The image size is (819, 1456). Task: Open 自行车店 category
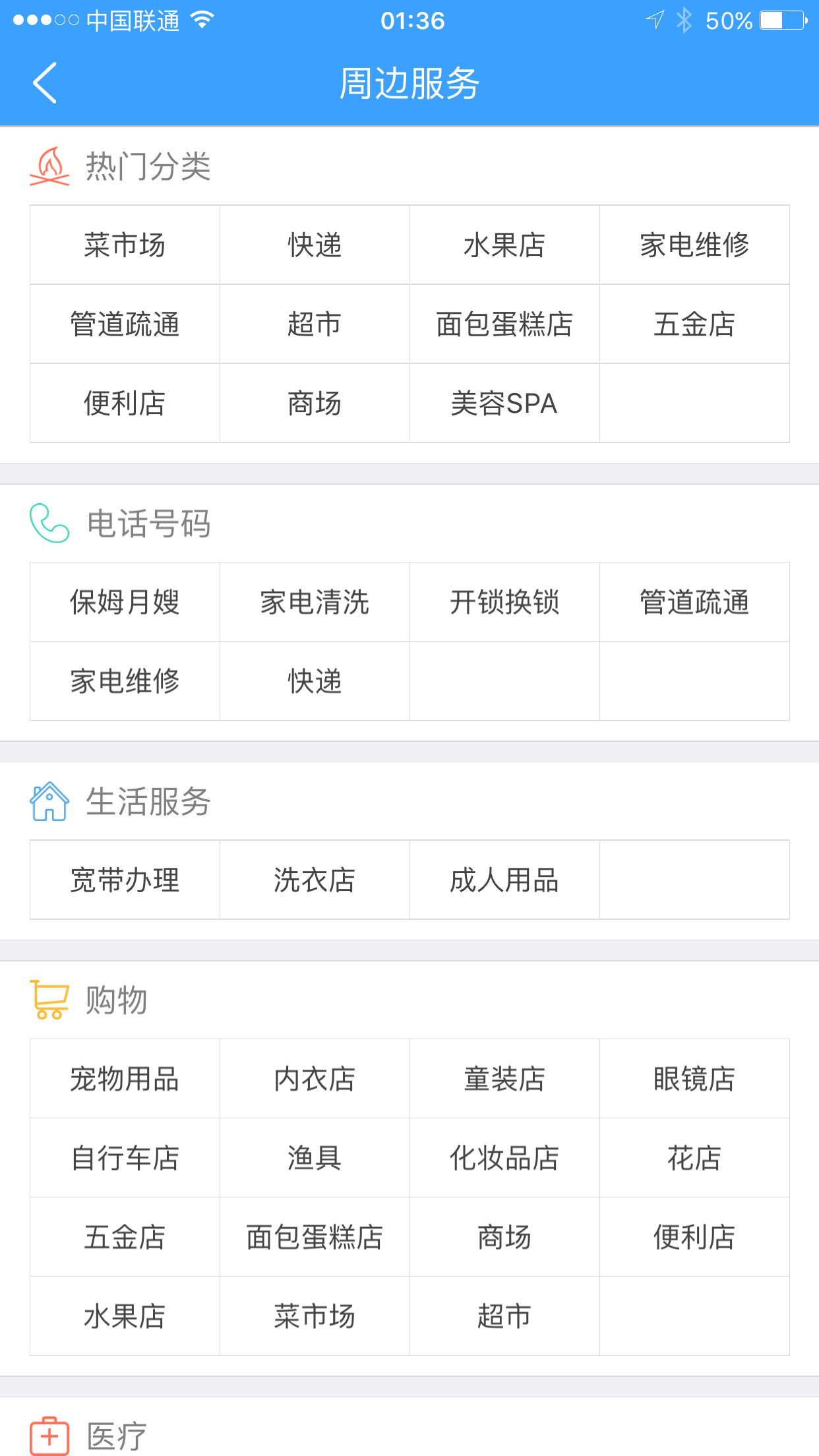coord(125,1159)
